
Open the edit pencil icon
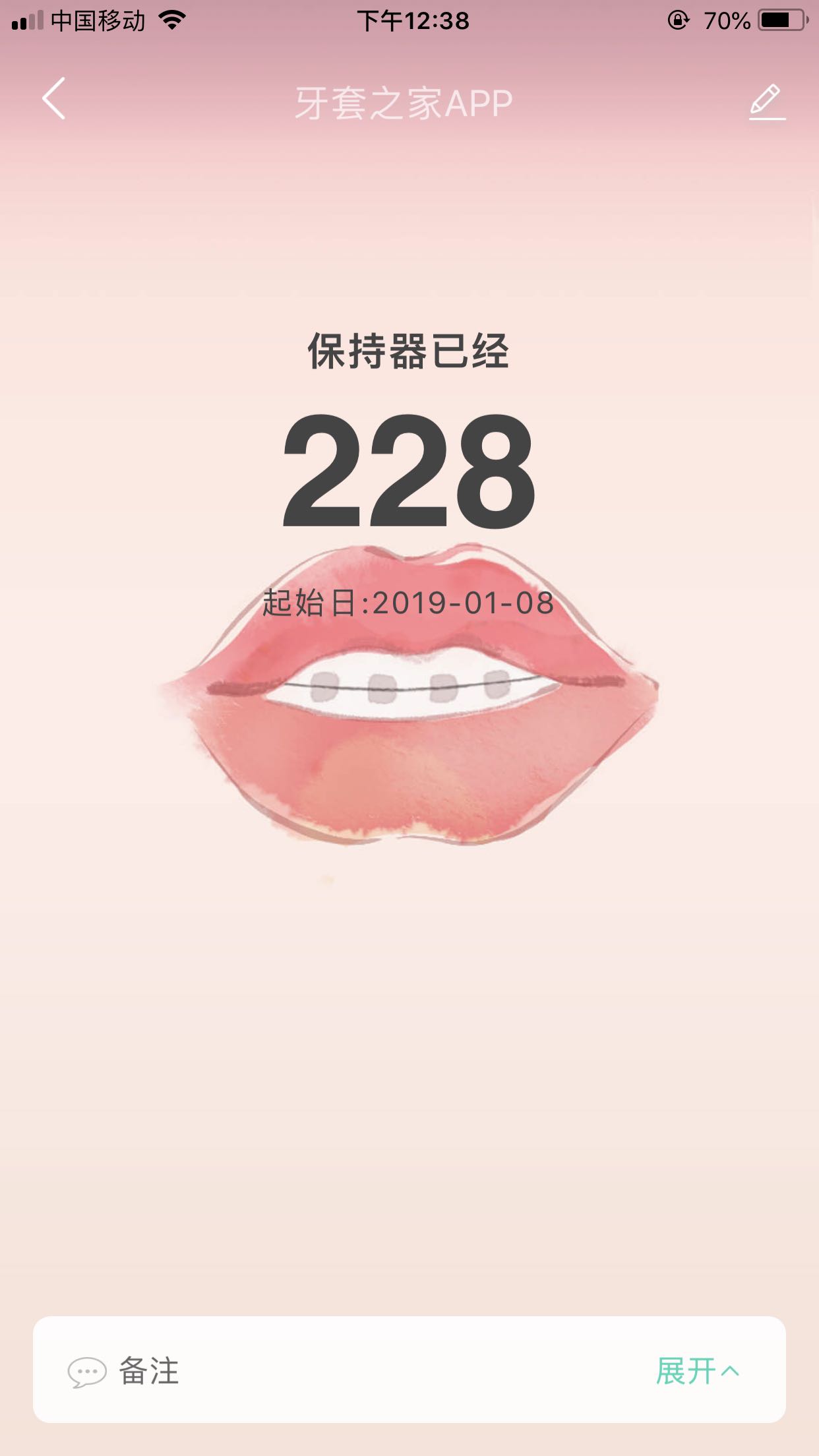tap(767, 102)
